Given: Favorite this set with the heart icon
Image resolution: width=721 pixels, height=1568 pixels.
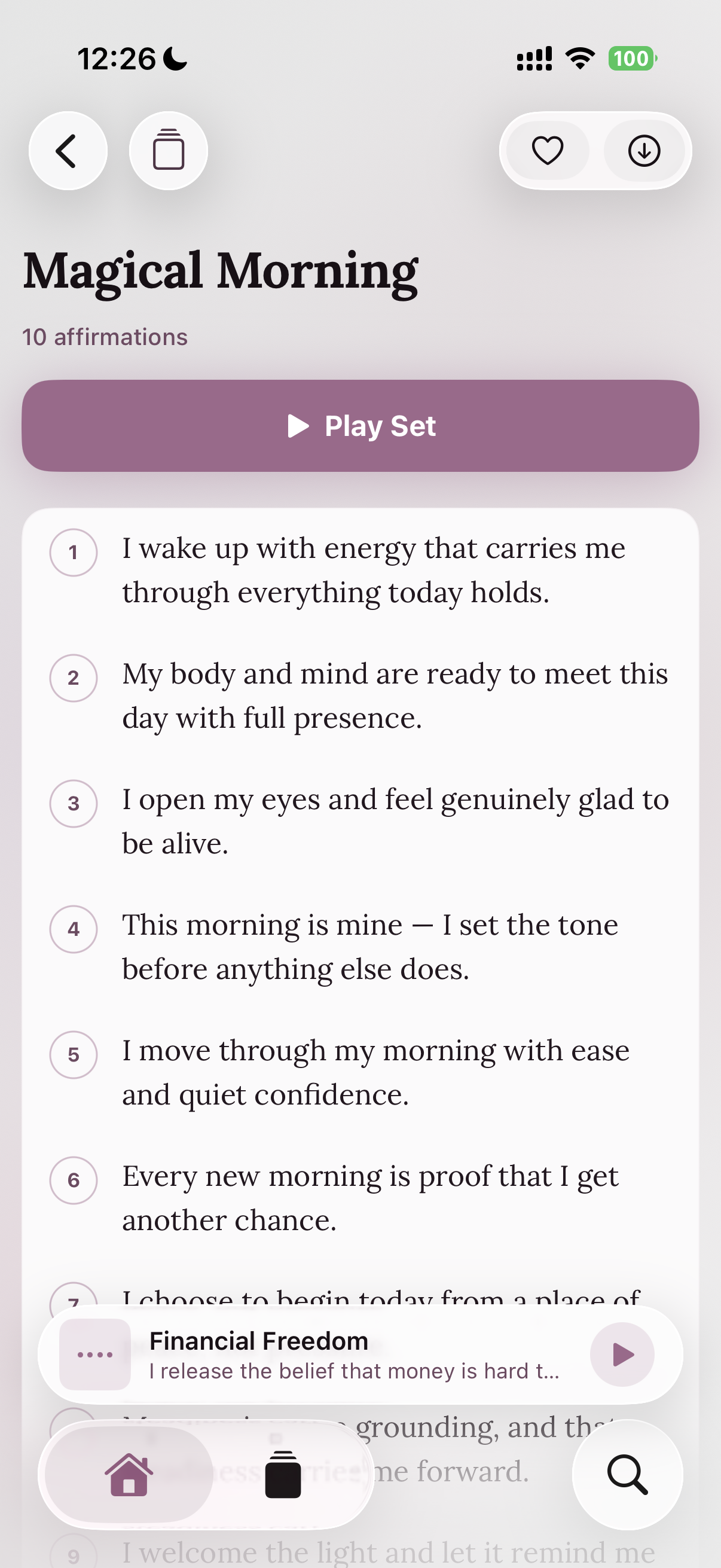Looking at the screenshot, I should click(x=547, y=151).
